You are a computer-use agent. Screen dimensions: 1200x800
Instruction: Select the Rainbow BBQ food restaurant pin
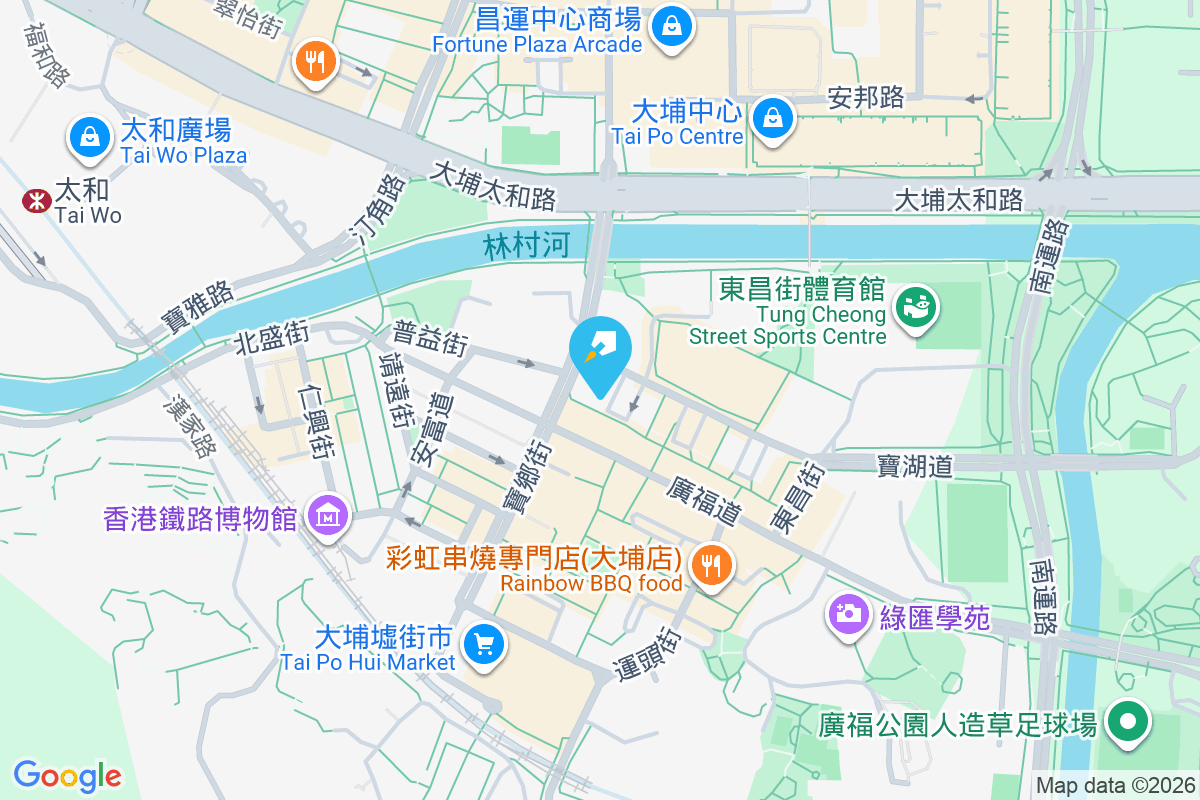click(x=712, y=567)
